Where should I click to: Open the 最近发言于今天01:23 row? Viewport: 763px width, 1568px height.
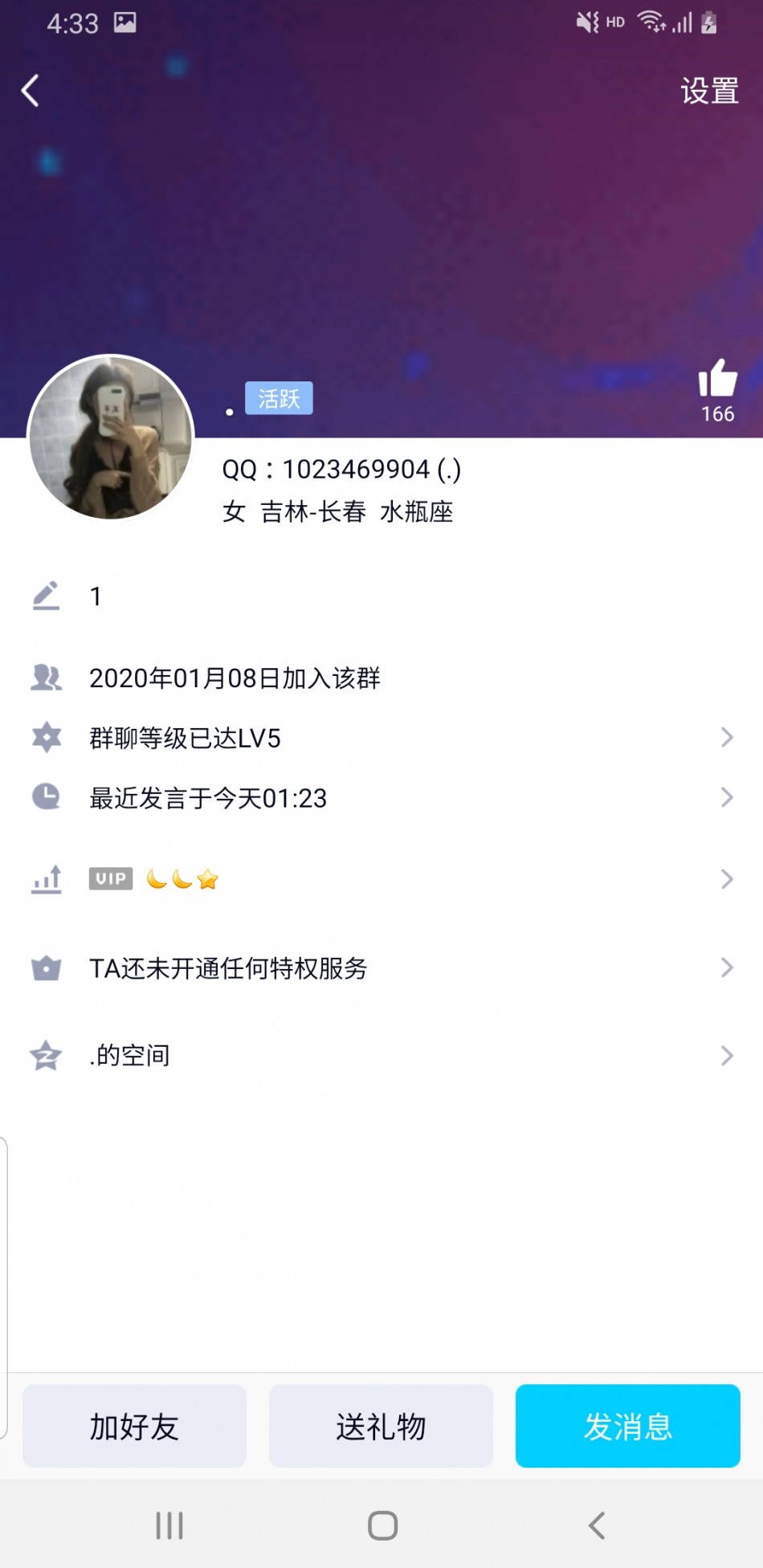381,798
